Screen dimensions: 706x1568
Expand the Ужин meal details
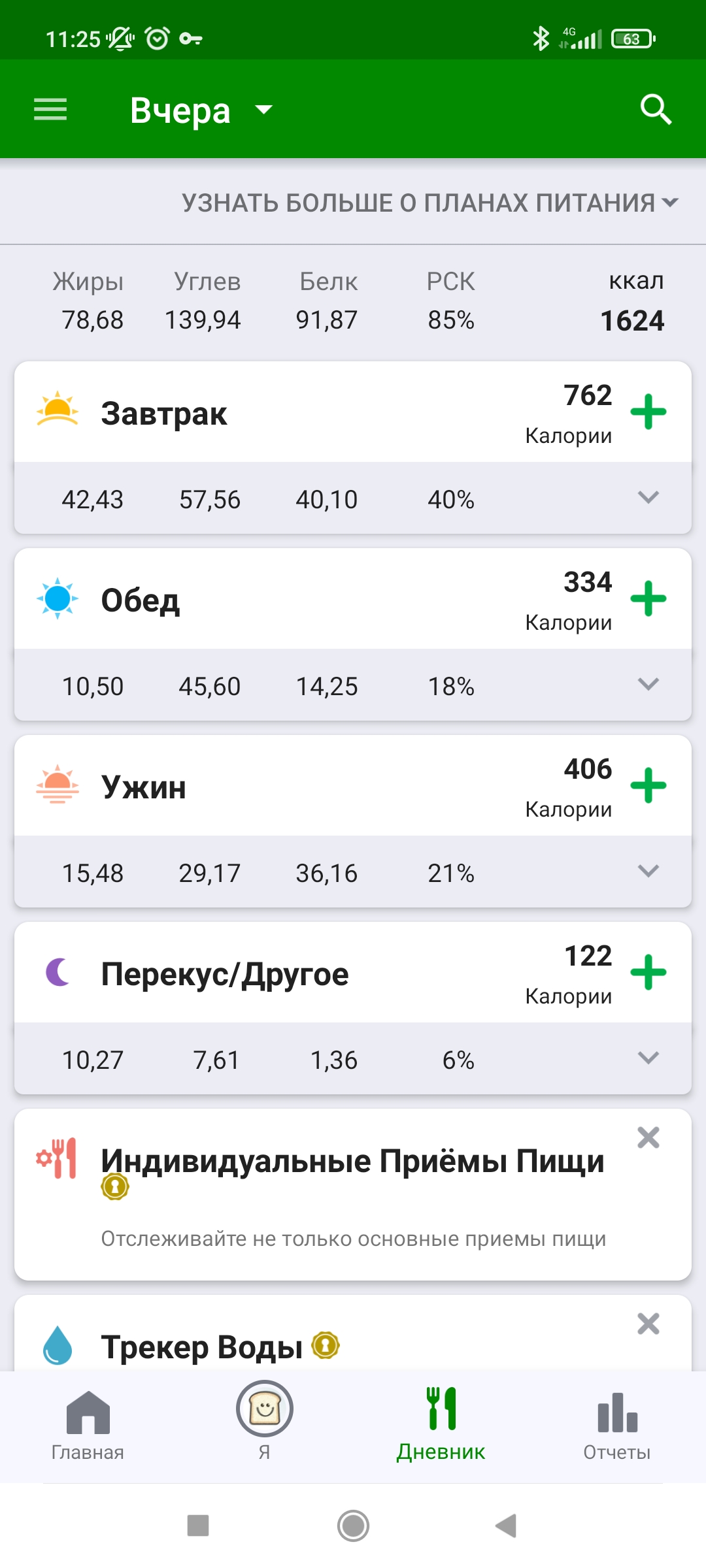[648, 872]
